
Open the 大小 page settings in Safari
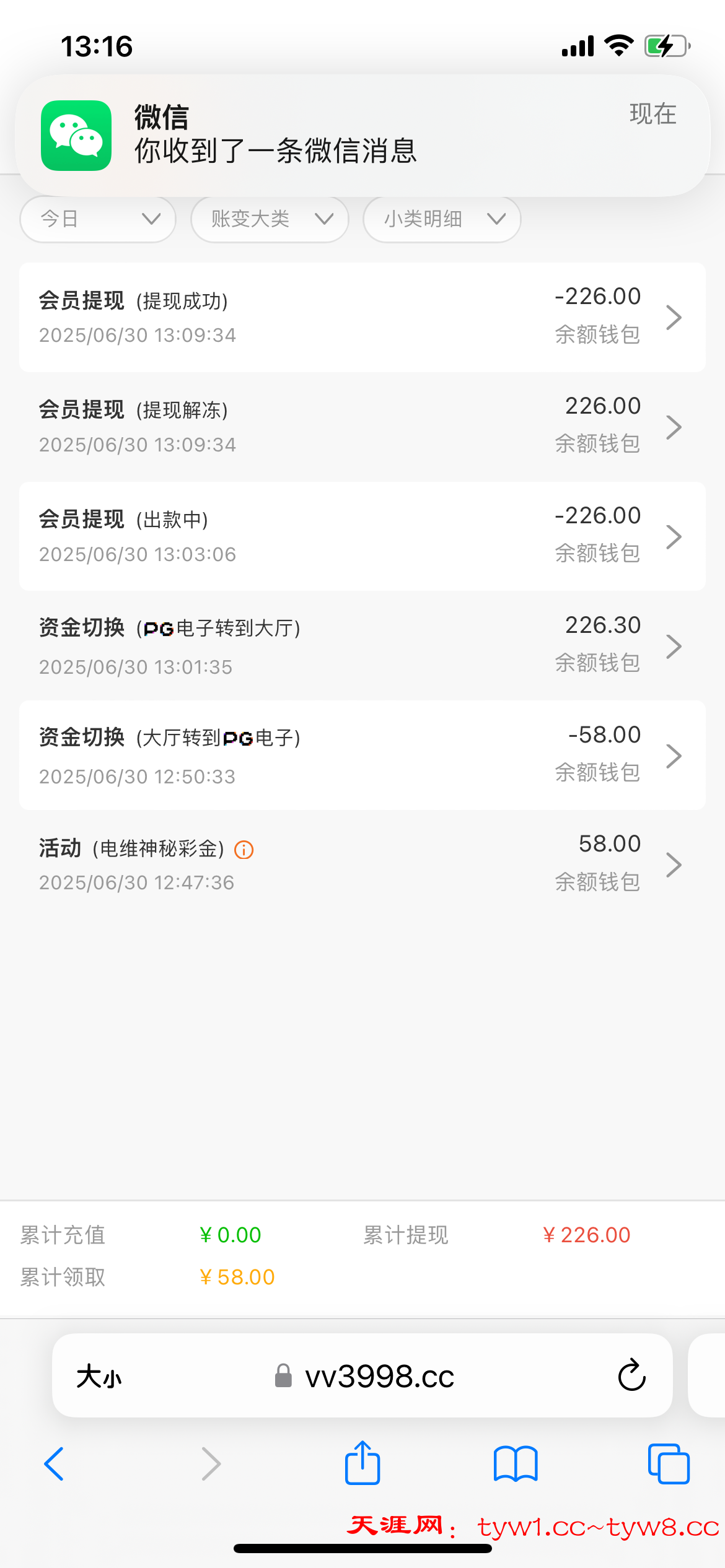[99, 1377]
